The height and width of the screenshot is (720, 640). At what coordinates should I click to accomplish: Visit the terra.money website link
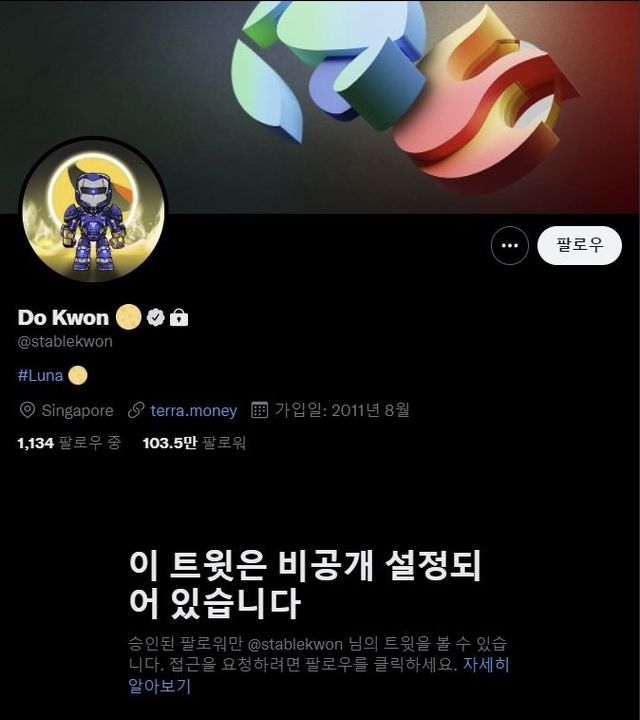point(193,410)
